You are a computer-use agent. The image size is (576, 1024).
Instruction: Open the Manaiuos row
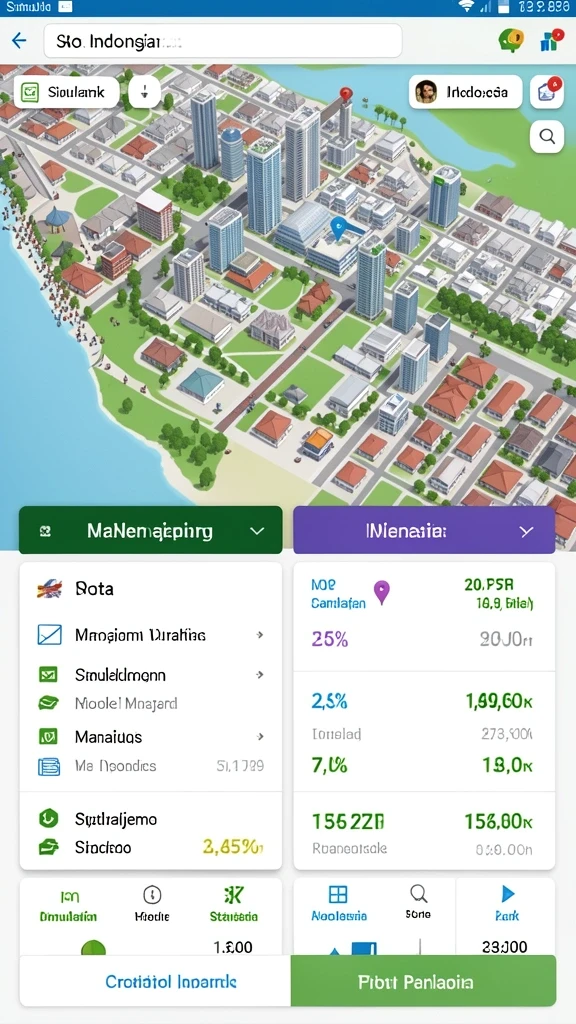(151, 737)
